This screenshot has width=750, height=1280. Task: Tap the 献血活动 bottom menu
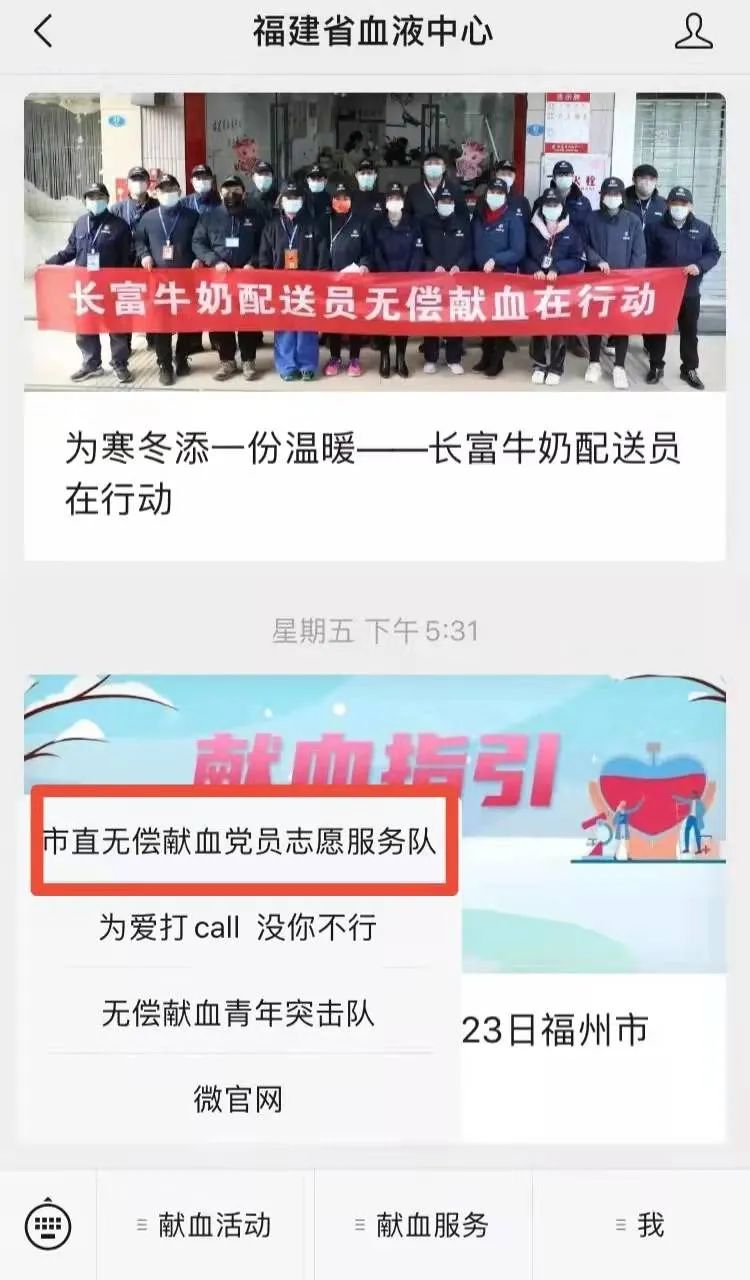(205, 1224)
